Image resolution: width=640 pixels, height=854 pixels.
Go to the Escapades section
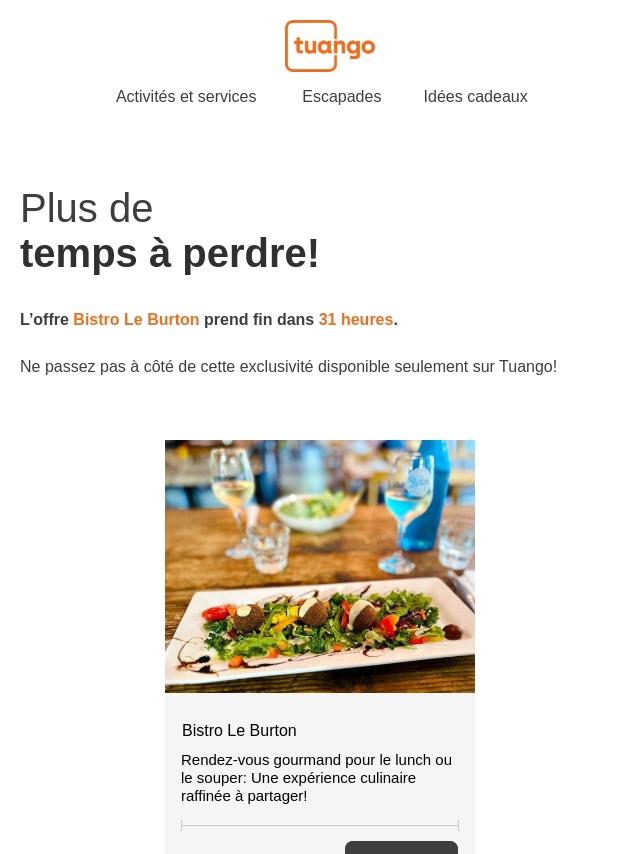coord(341,97)
